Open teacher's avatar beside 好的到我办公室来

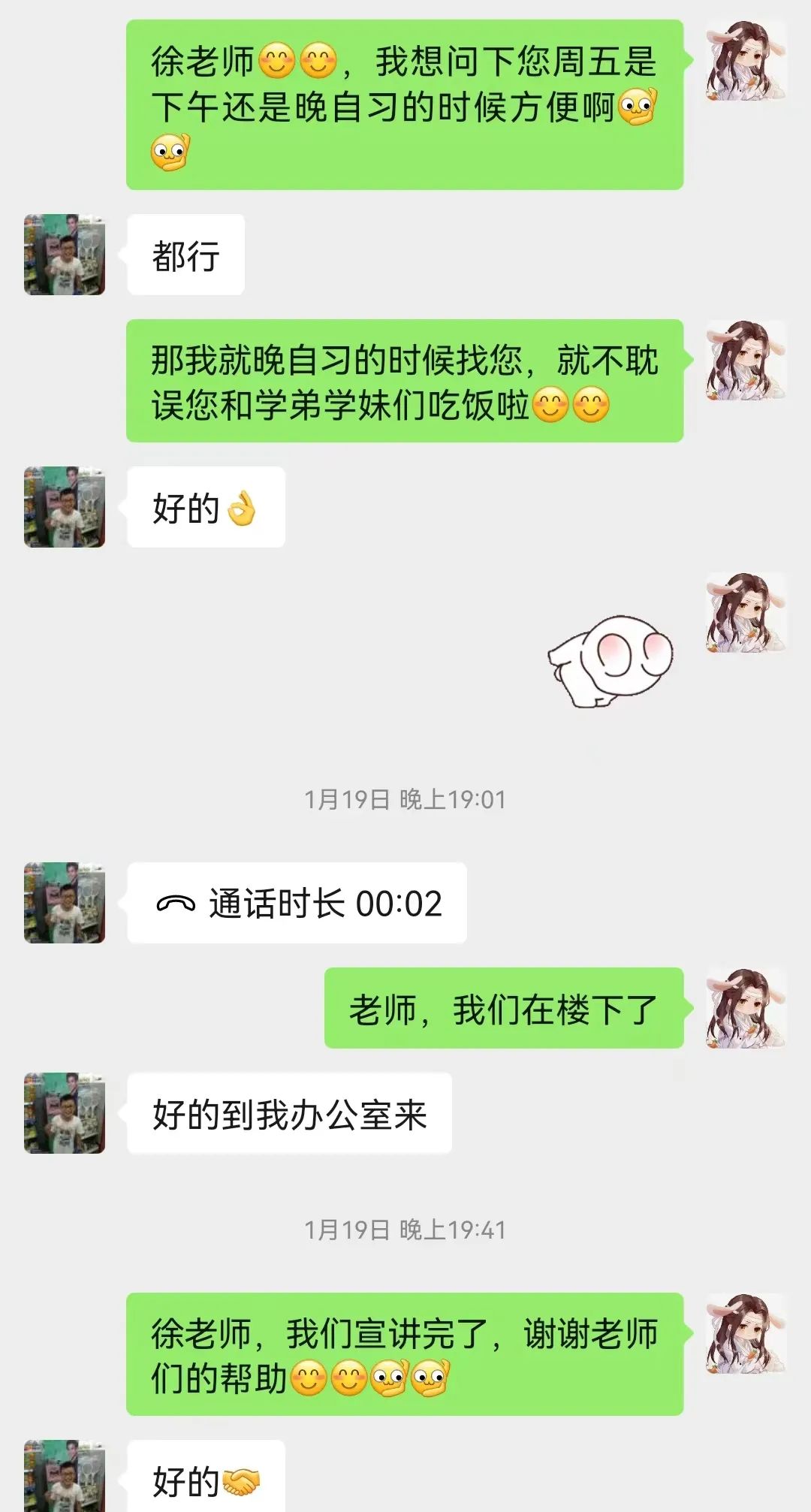(65, 1113)
